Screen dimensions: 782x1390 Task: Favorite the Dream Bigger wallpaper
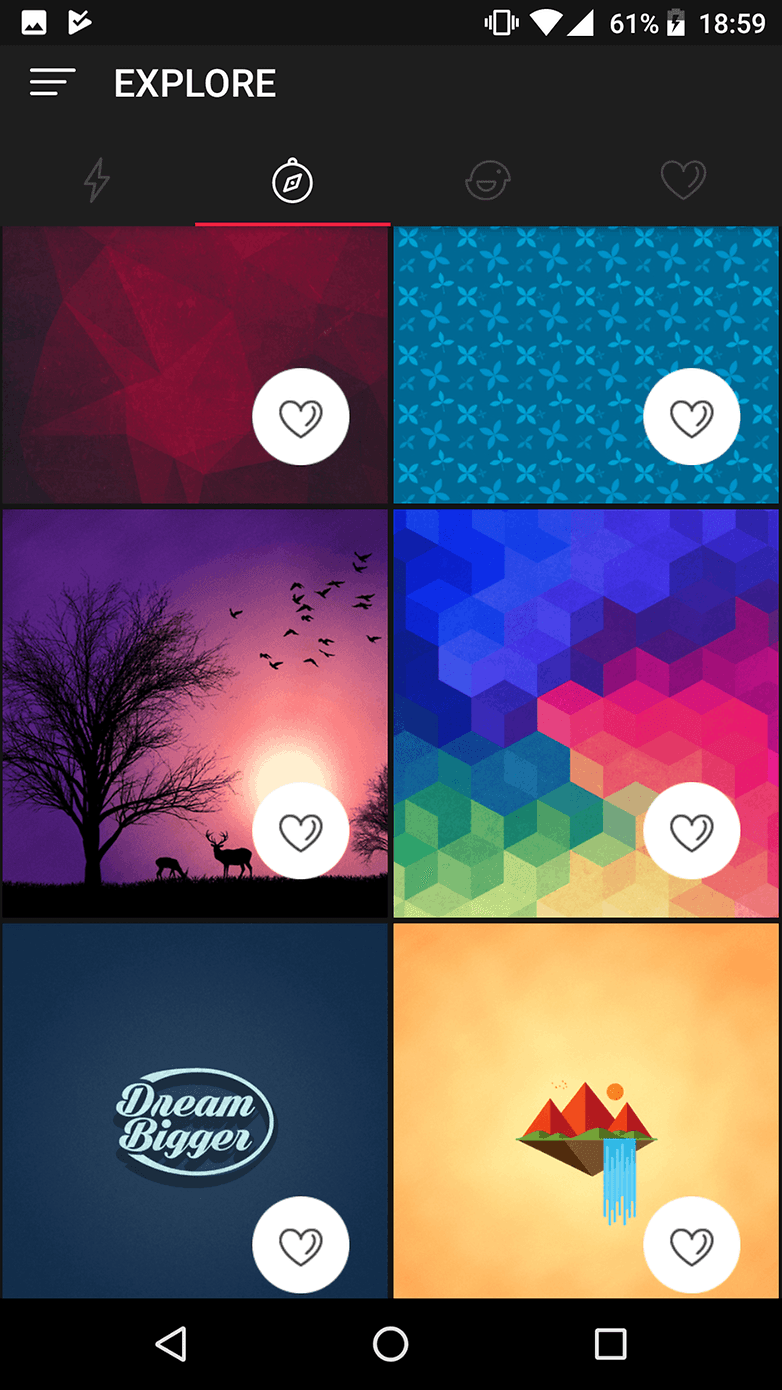301,1245
